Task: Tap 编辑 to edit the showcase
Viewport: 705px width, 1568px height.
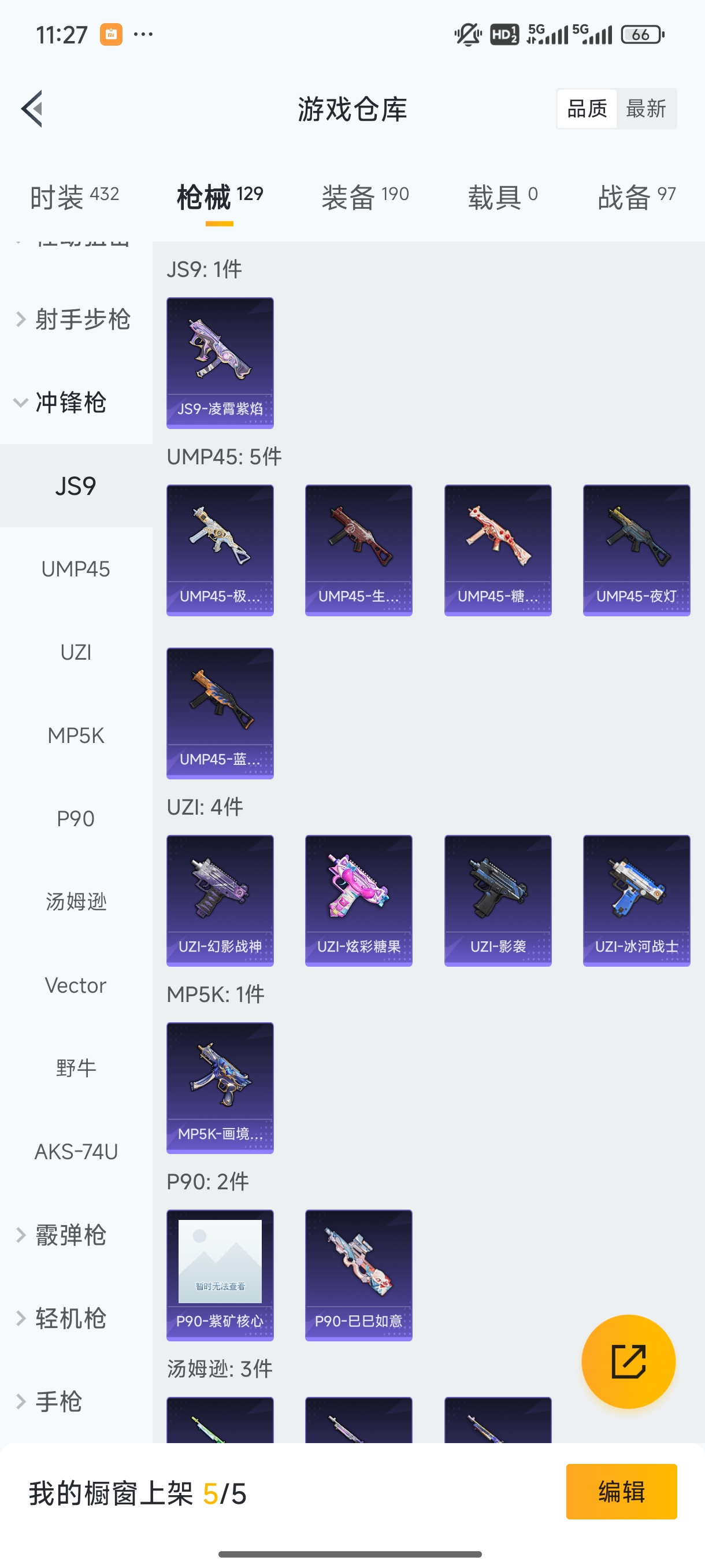Action: [621, 1491]
